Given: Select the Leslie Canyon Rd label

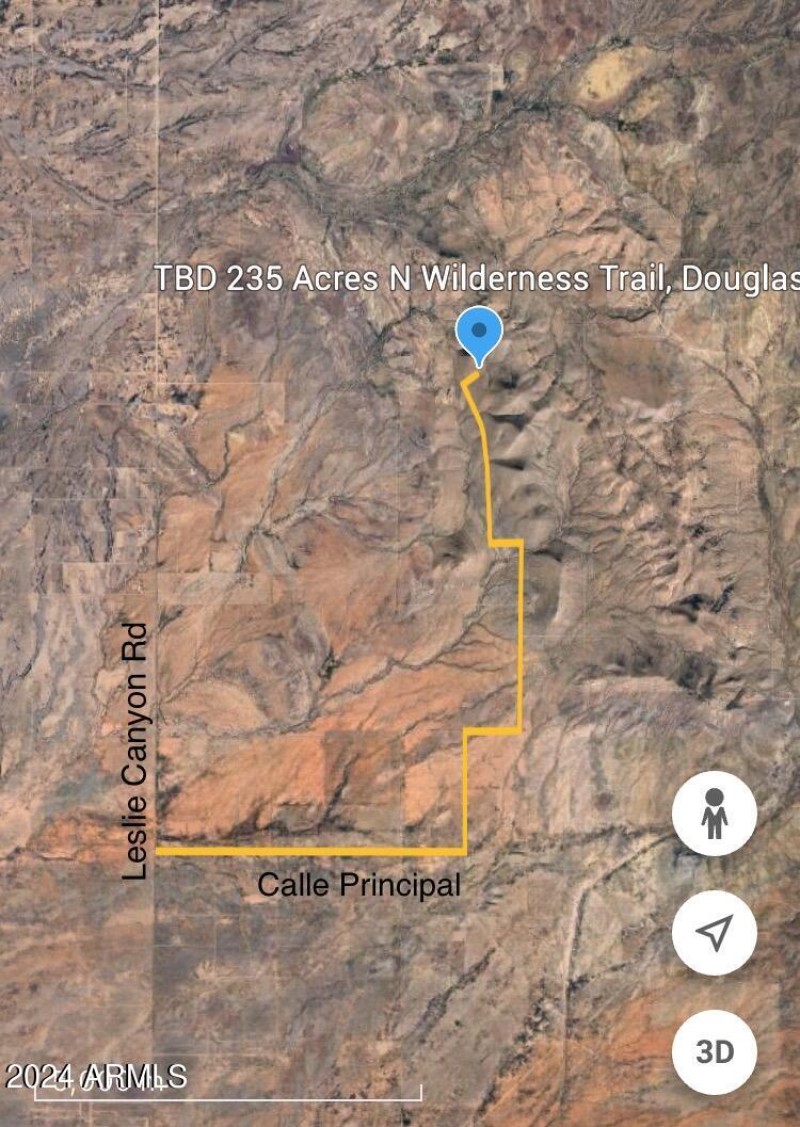Looking at the screenshot, I should [136, 749].
